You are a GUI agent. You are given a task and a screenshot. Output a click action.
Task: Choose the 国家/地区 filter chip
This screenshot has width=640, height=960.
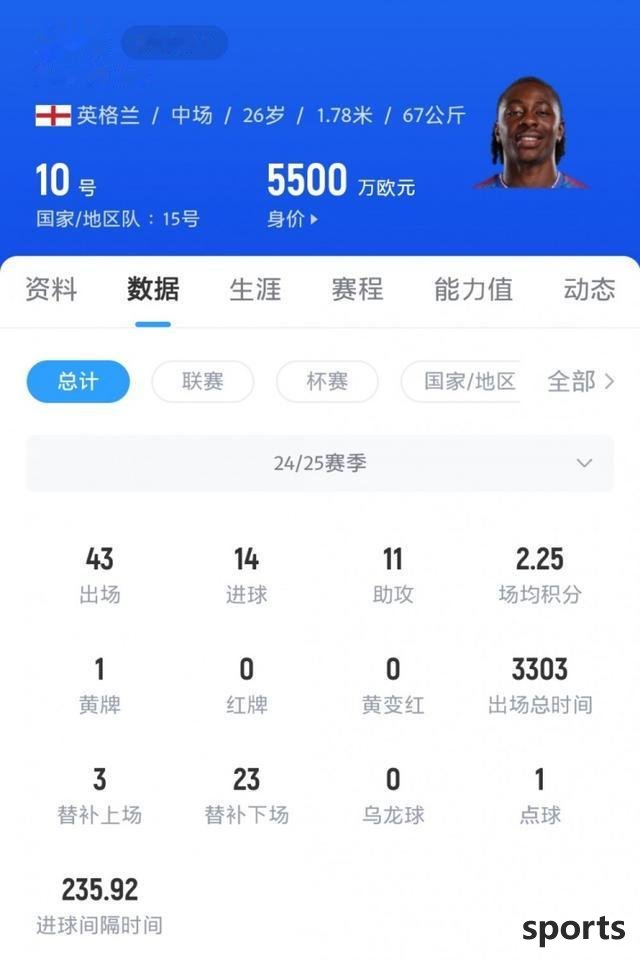coord(466,381)
